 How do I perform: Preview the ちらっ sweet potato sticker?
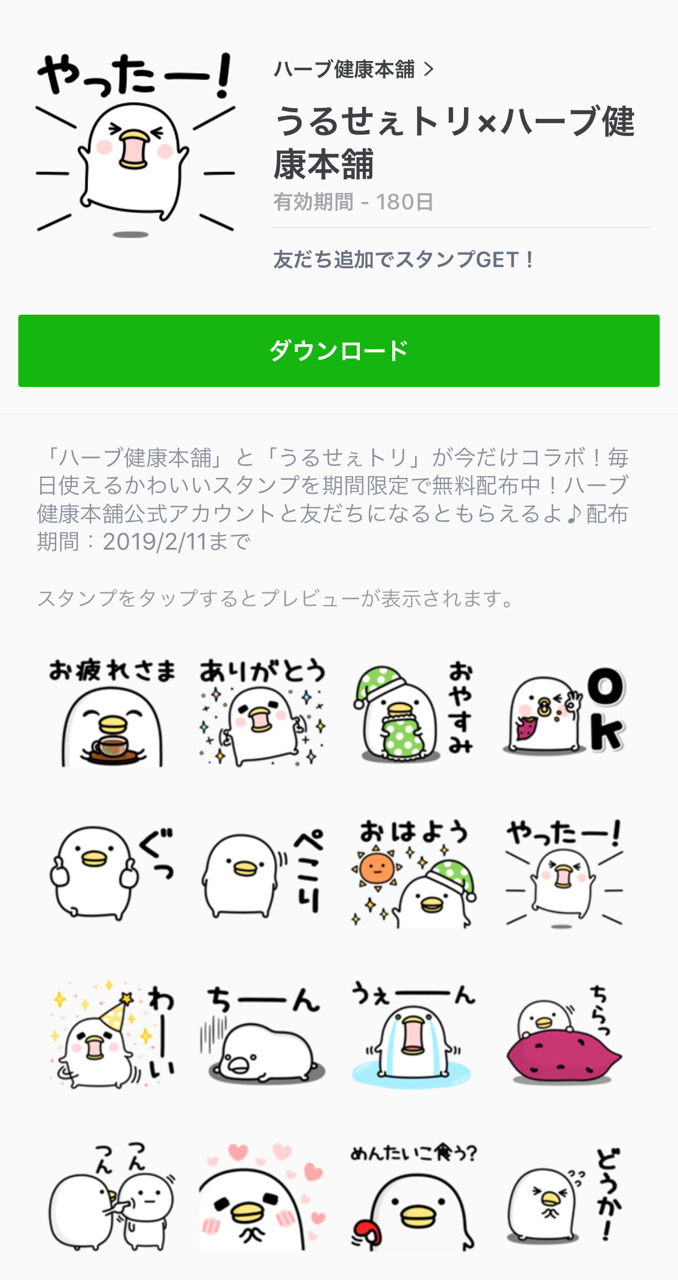pos(564,1035)
